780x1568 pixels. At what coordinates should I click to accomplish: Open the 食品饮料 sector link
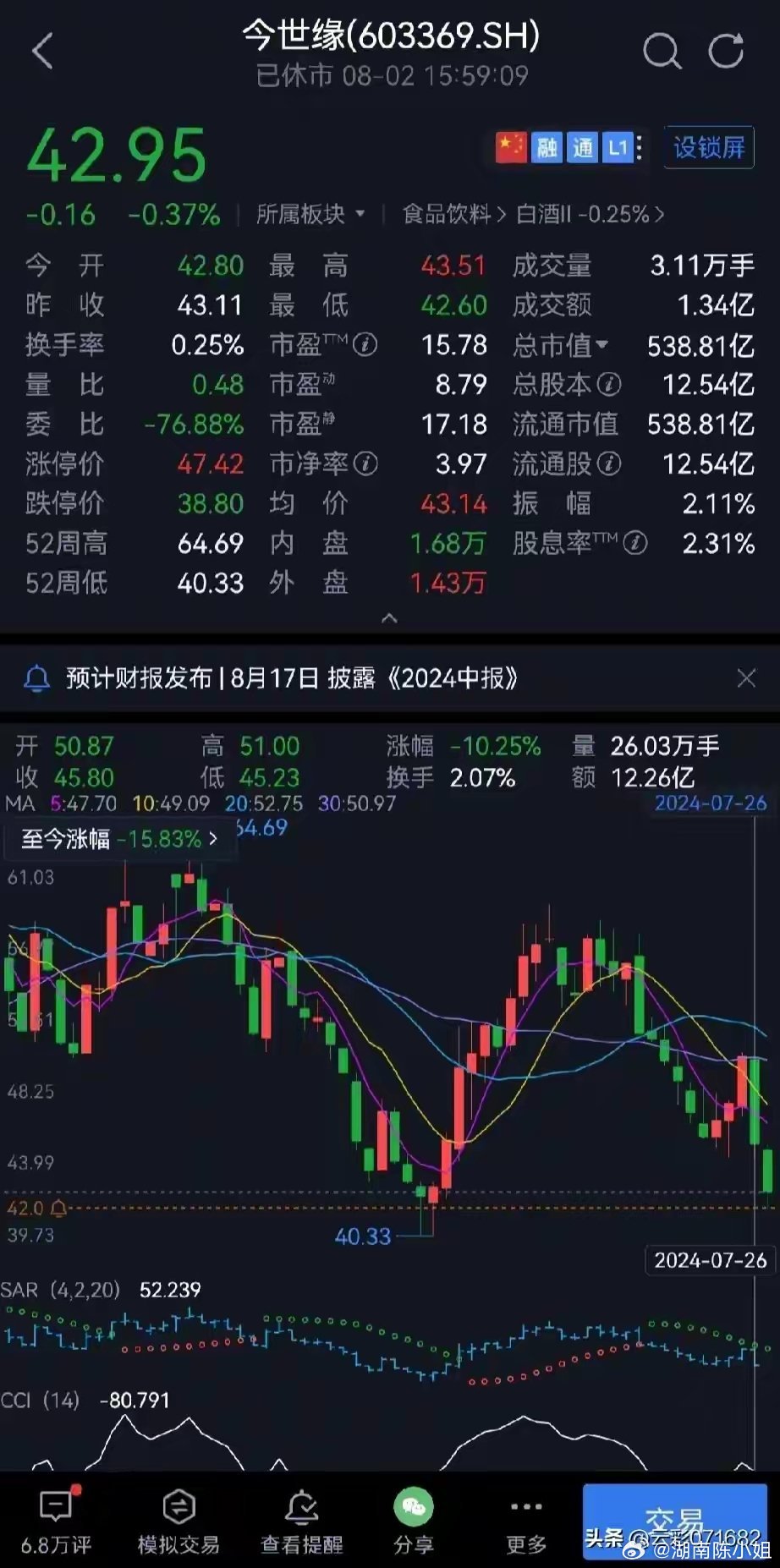[x=453, y=214]
